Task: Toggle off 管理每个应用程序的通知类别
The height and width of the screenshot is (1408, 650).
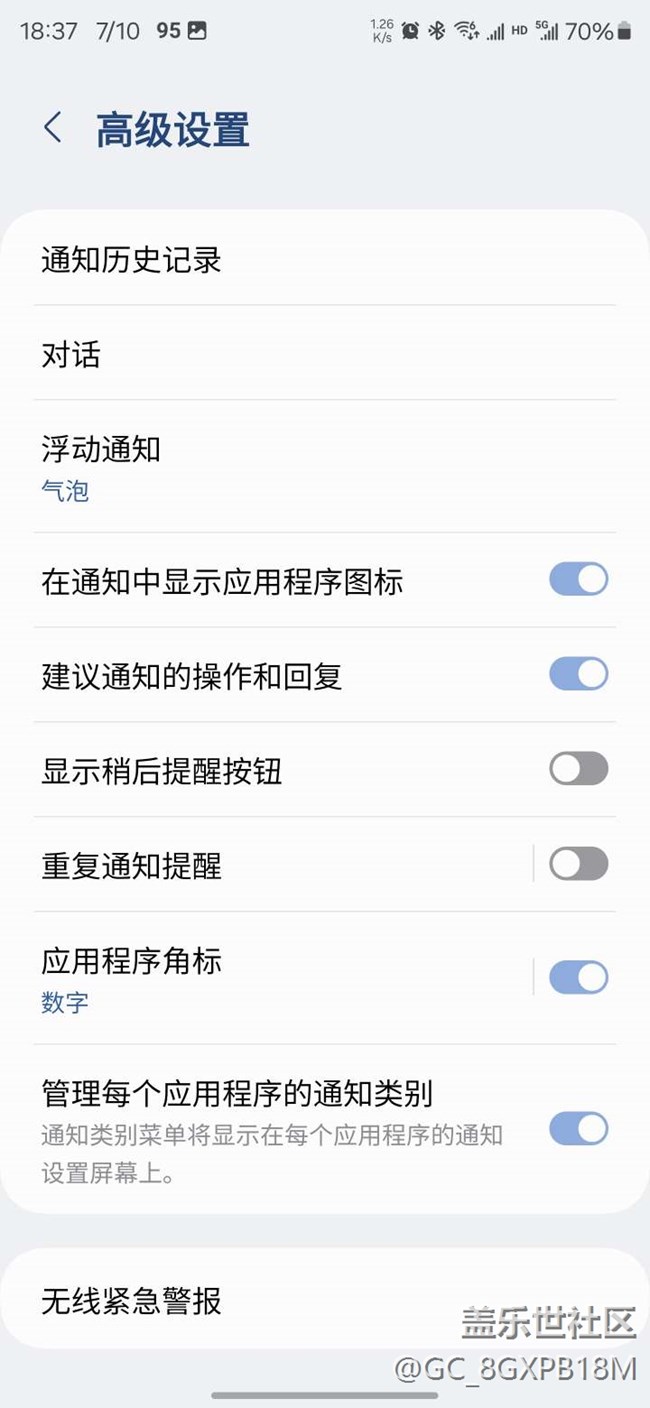Action: coord(578,1129)
